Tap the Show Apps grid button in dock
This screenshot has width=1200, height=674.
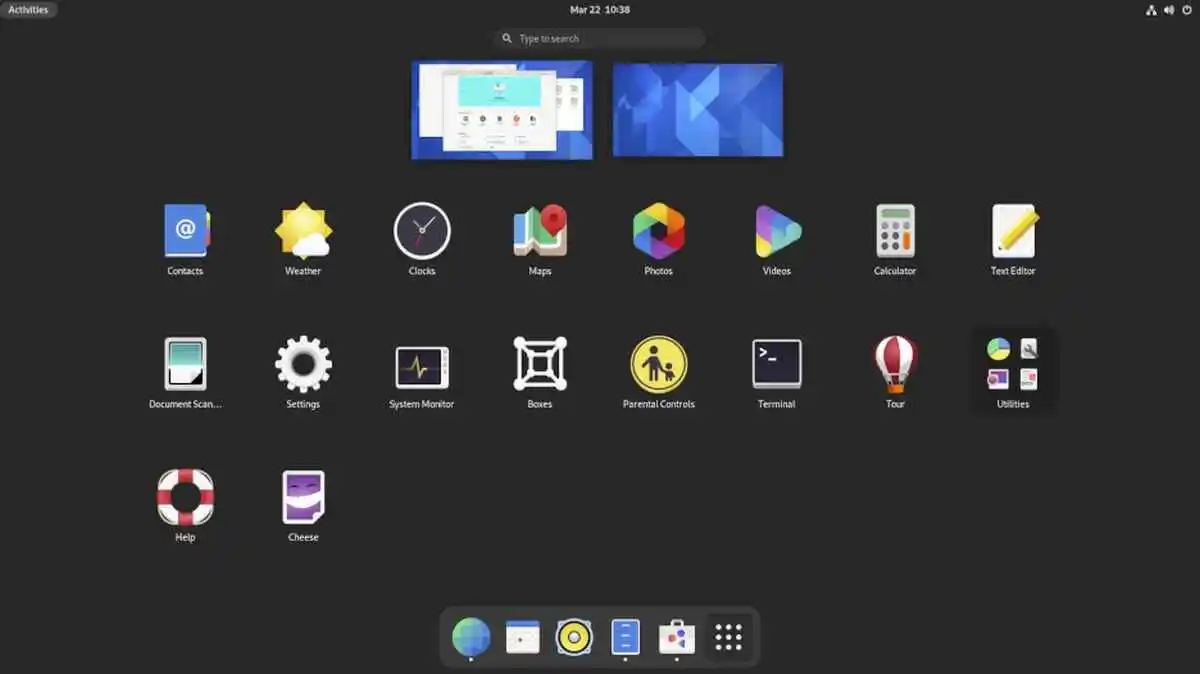point(729,636)
